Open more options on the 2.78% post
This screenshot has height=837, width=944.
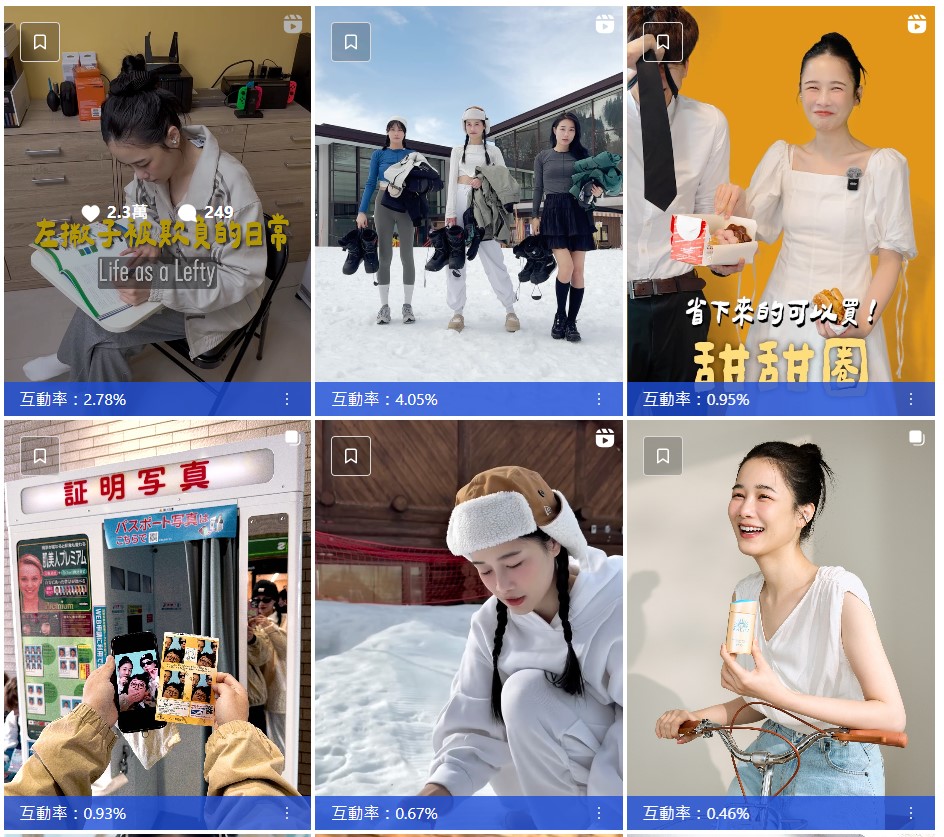[x=287, y=399]
